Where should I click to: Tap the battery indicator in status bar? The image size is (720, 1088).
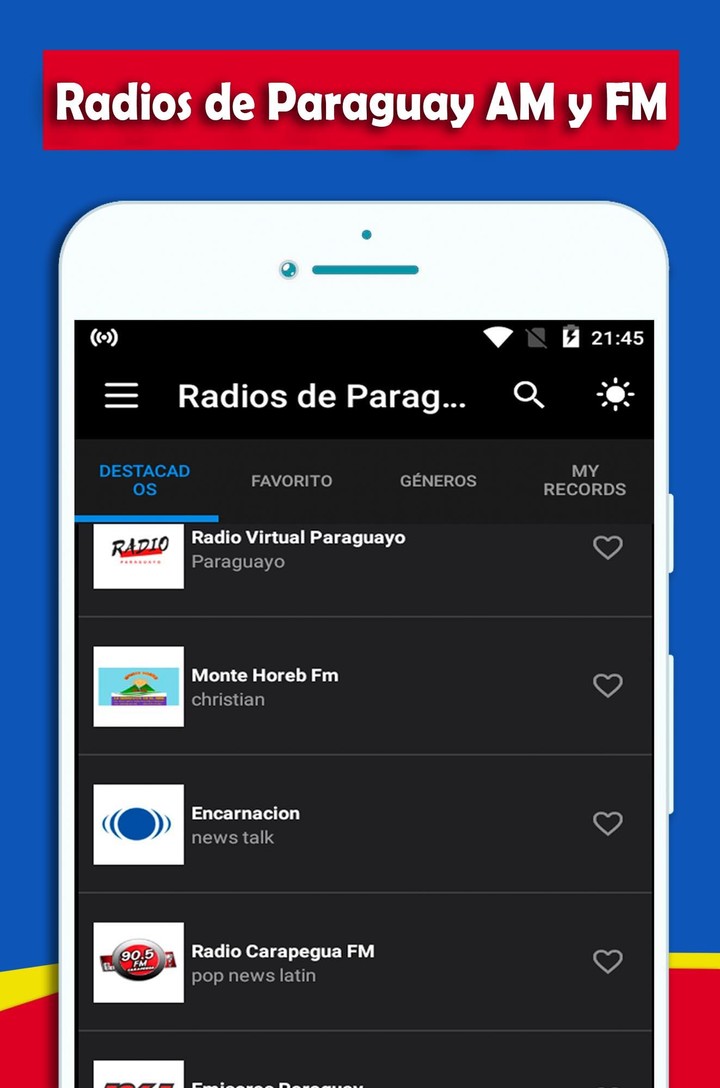[571, 338]
